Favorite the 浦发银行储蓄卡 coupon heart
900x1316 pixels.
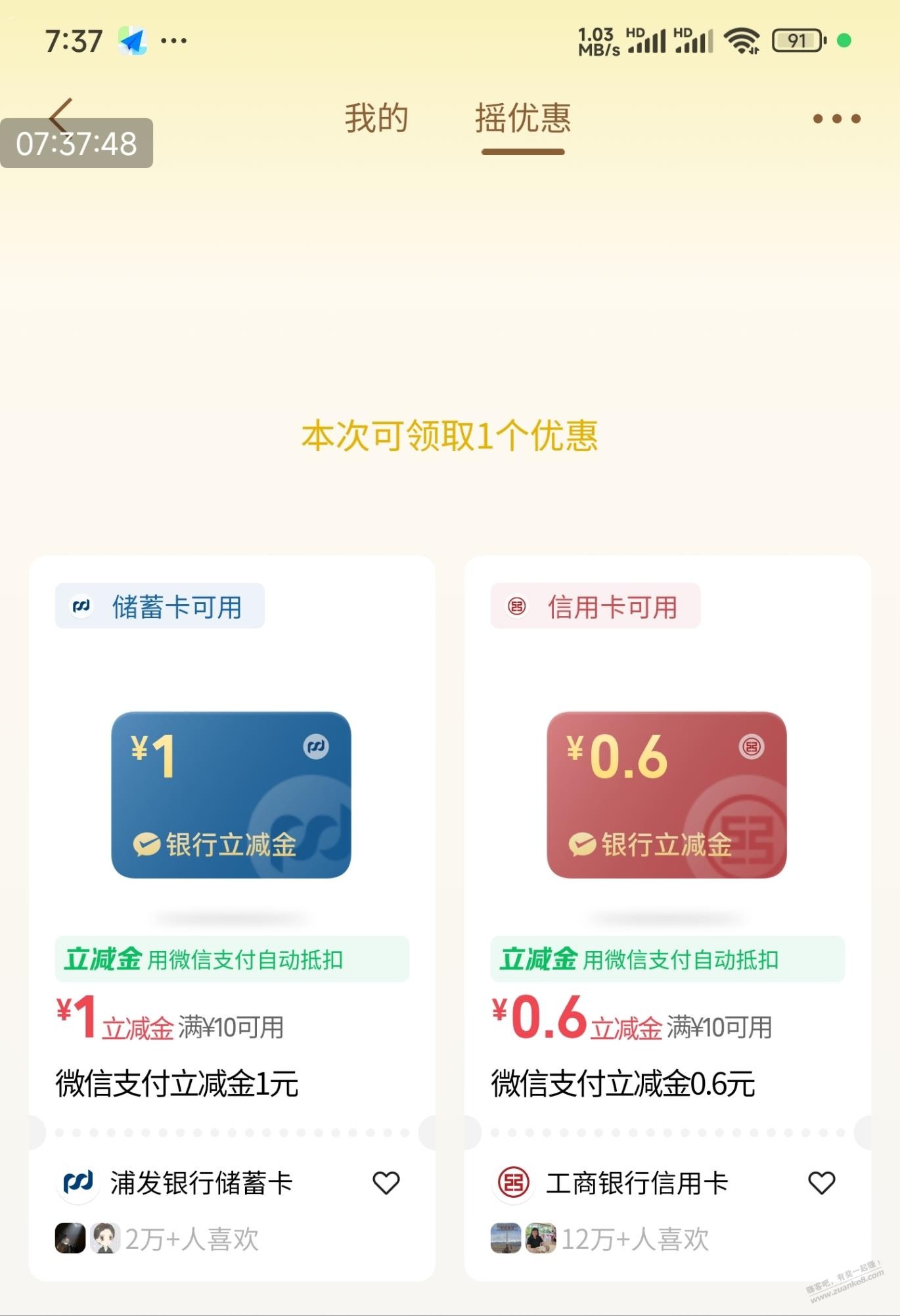pos(385,1182)
